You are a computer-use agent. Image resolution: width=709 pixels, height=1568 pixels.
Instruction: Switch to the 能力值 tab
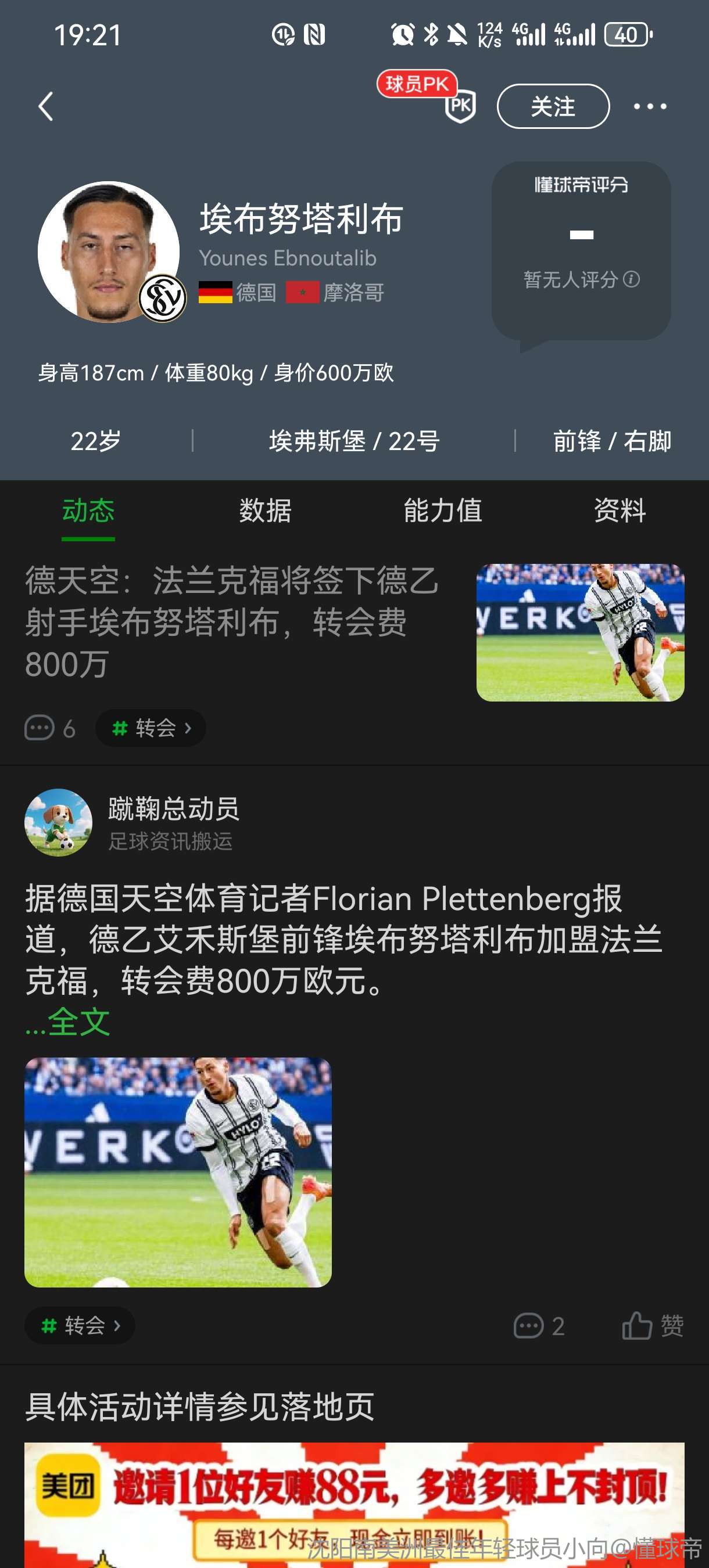pyautogui.click(x=443, y=510)
